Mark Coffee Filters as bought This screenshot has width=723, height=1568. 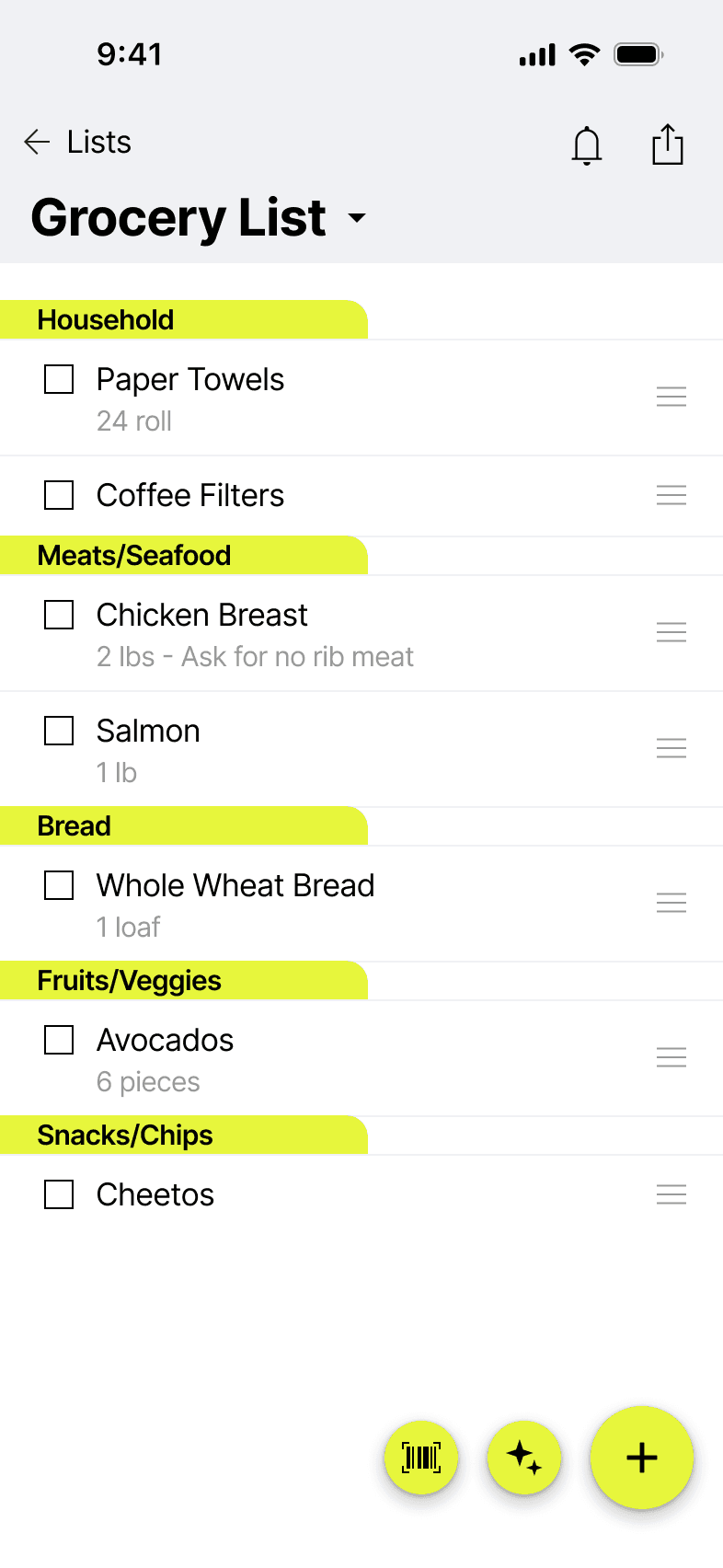(59, 495)
